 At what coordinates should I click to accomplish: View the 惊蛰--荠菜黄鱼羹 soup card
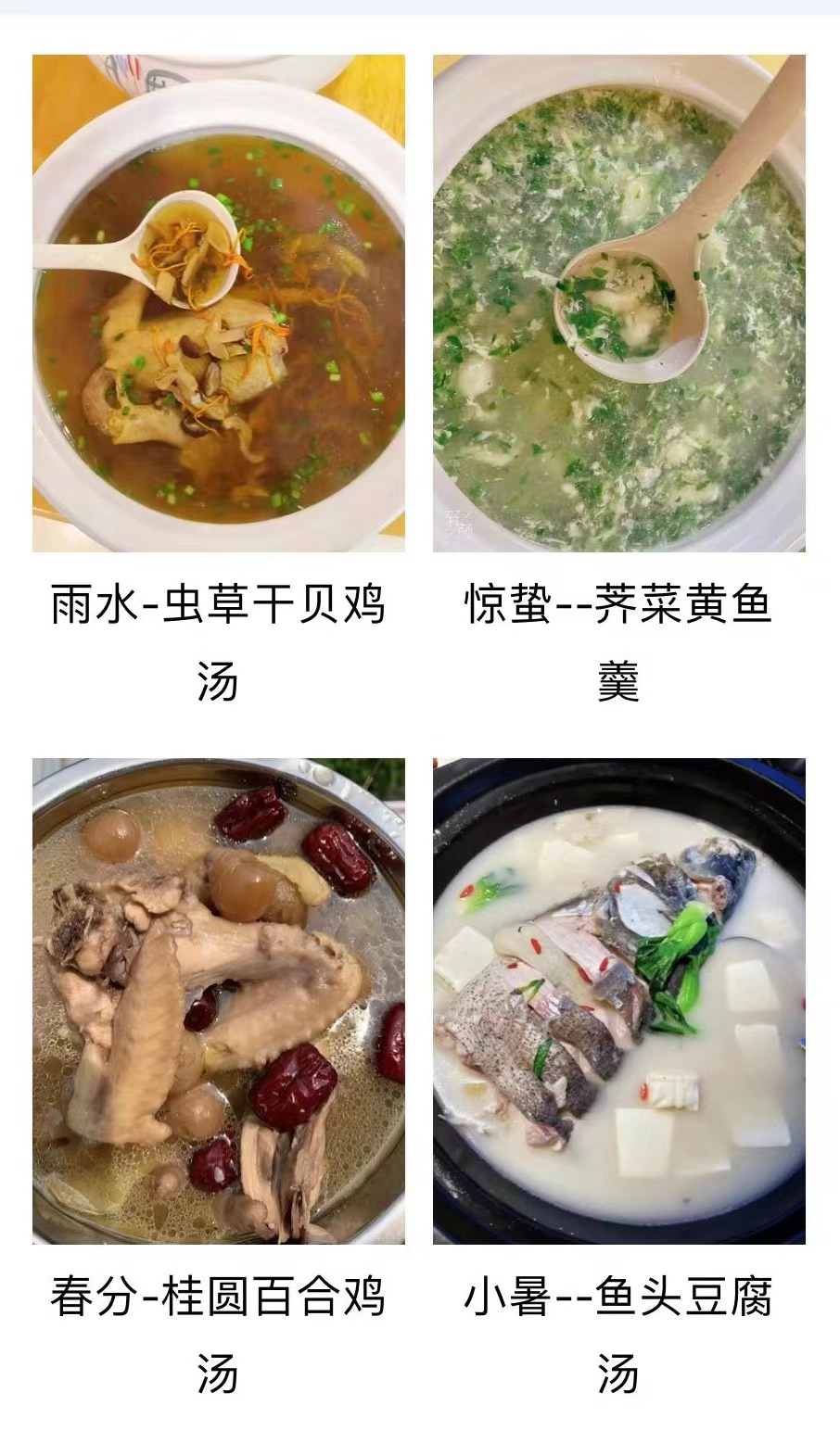618,303
